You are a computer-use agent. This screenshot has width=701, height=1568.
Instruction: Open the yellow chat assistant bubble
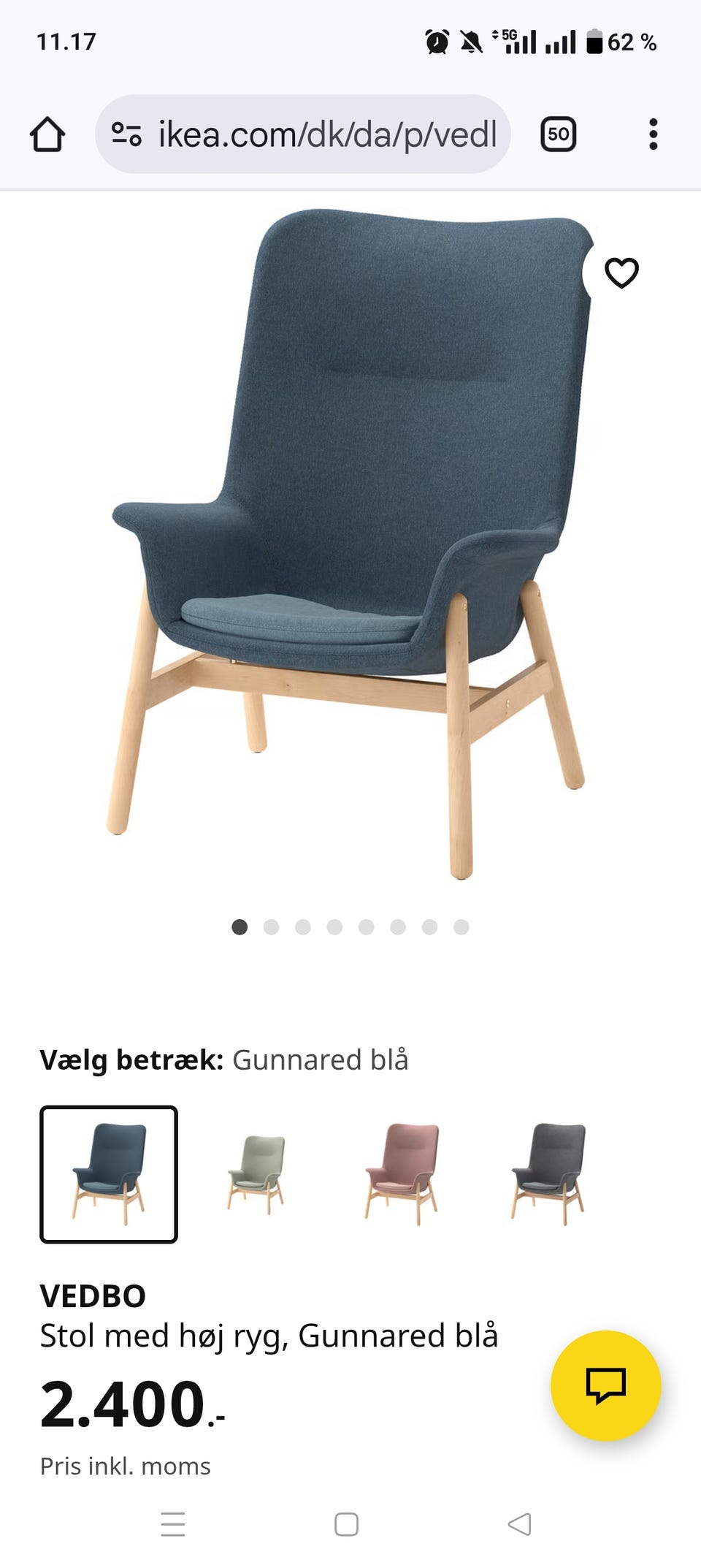tap(608, 1385)
